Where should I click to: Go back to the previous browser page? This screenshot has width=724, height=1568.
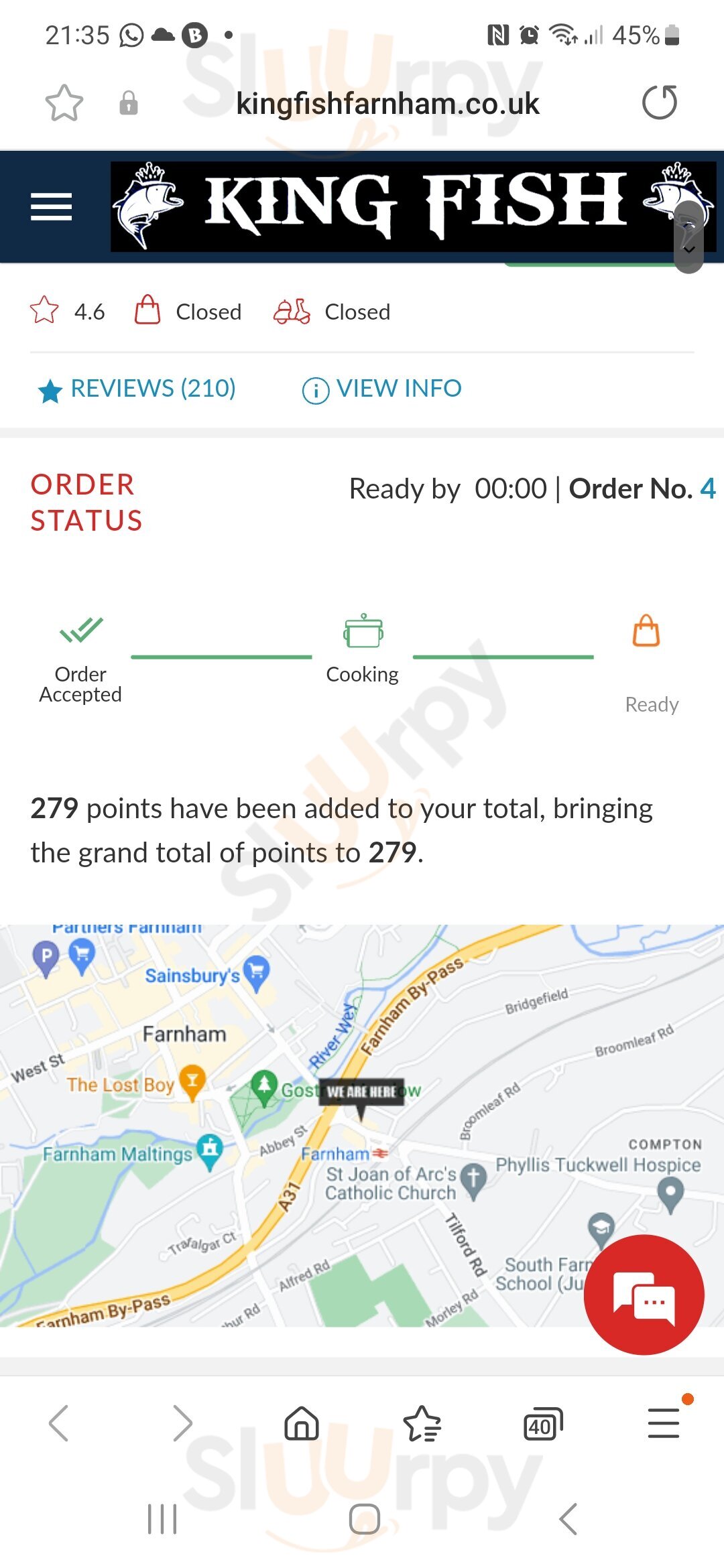coord(59,1423)
